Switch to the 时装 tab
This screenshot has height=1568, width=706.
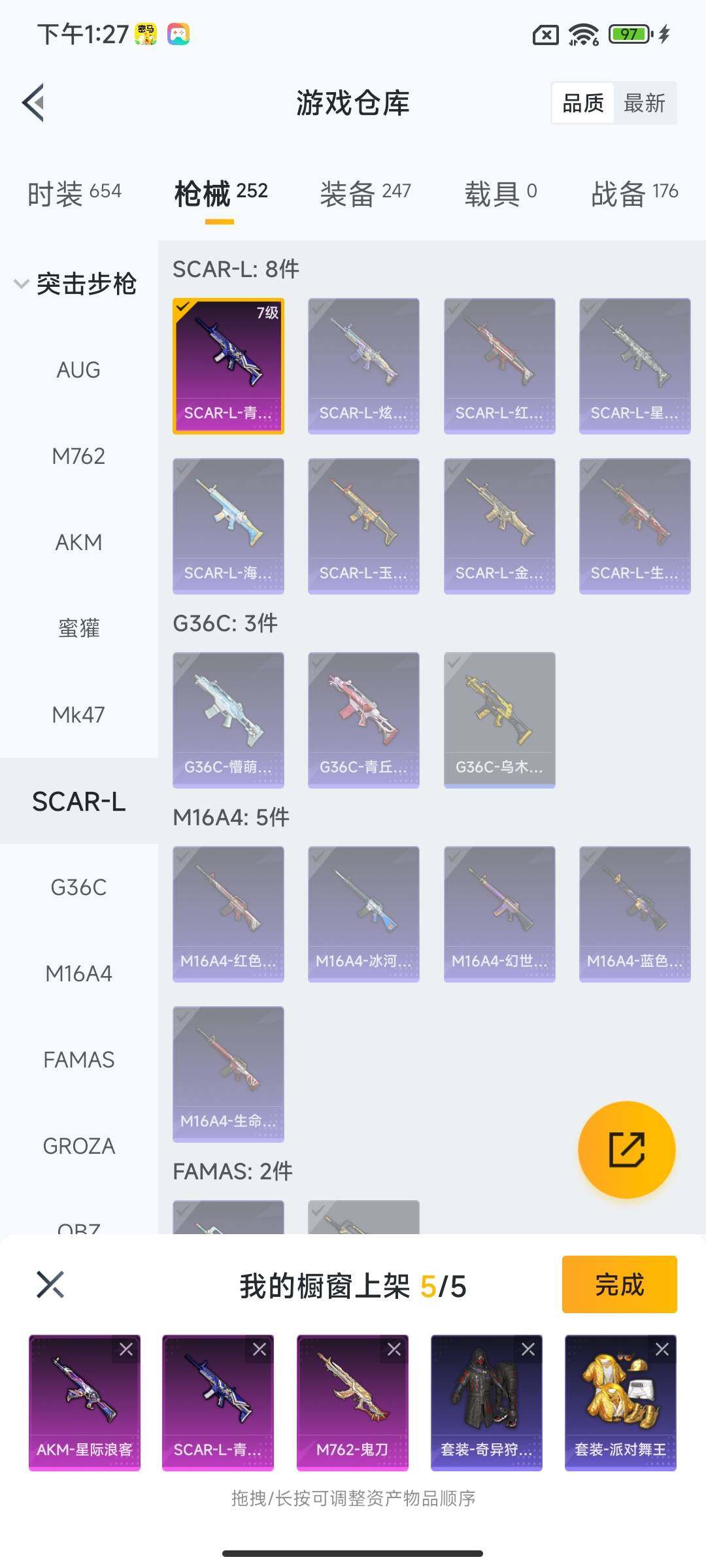click(74, 194)
